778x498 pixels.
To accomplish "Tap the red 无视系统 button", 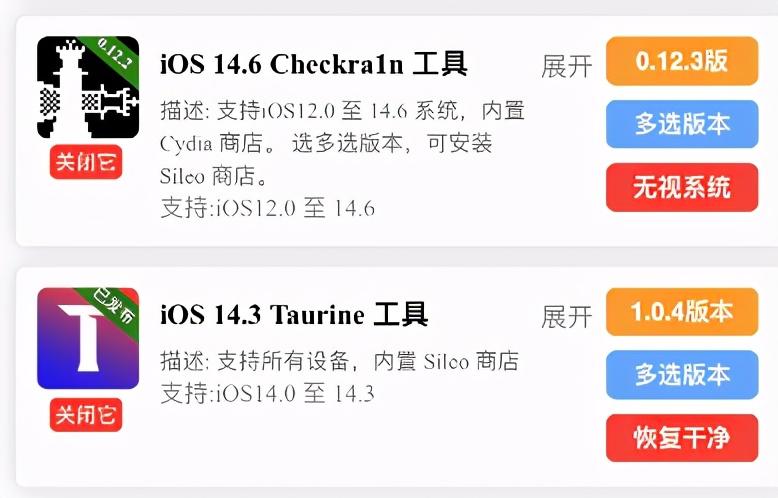I will point(682,187).
